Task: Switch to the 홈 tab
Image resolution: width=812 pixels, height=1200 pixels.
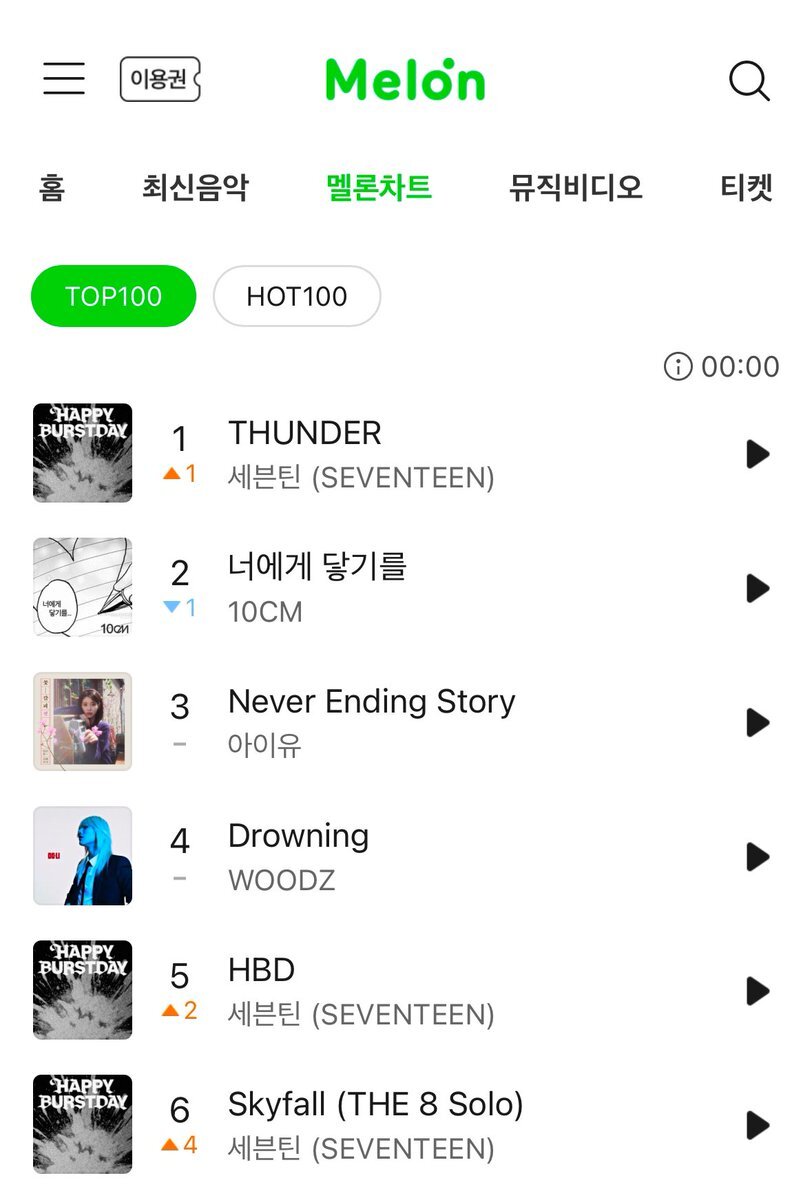Action: pos(51,187)
